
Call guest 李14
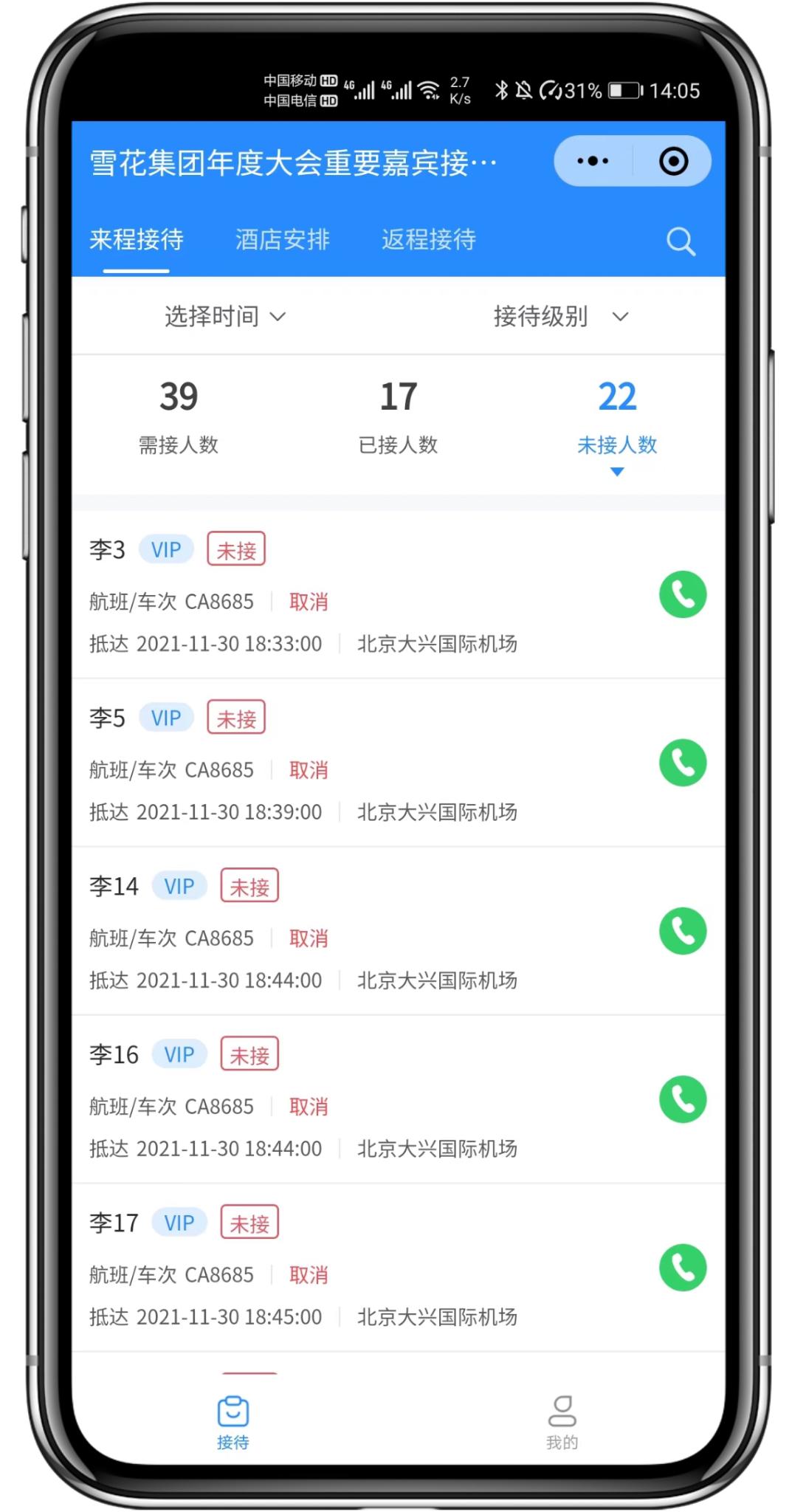click(682, 931)
